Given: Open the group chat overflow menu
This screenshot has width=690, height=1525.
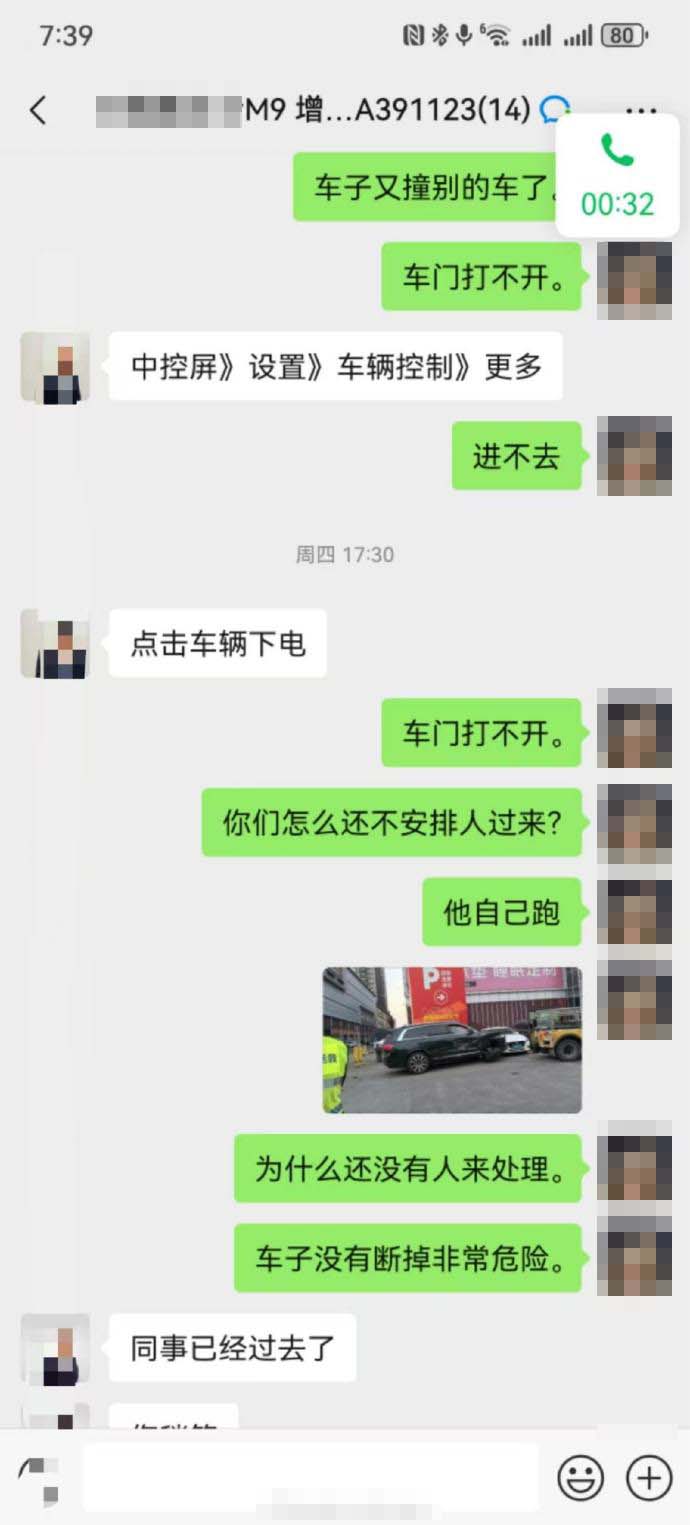Looking at the screenshot, I should pos(641,111).
